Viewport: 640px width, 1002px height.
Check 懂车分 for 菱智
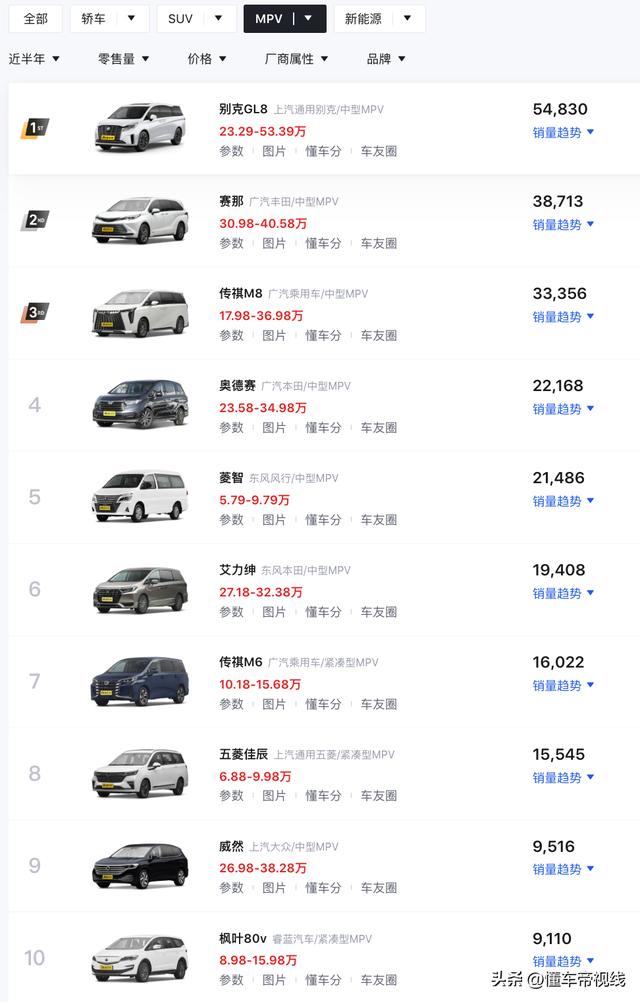[x=323, y=519]
